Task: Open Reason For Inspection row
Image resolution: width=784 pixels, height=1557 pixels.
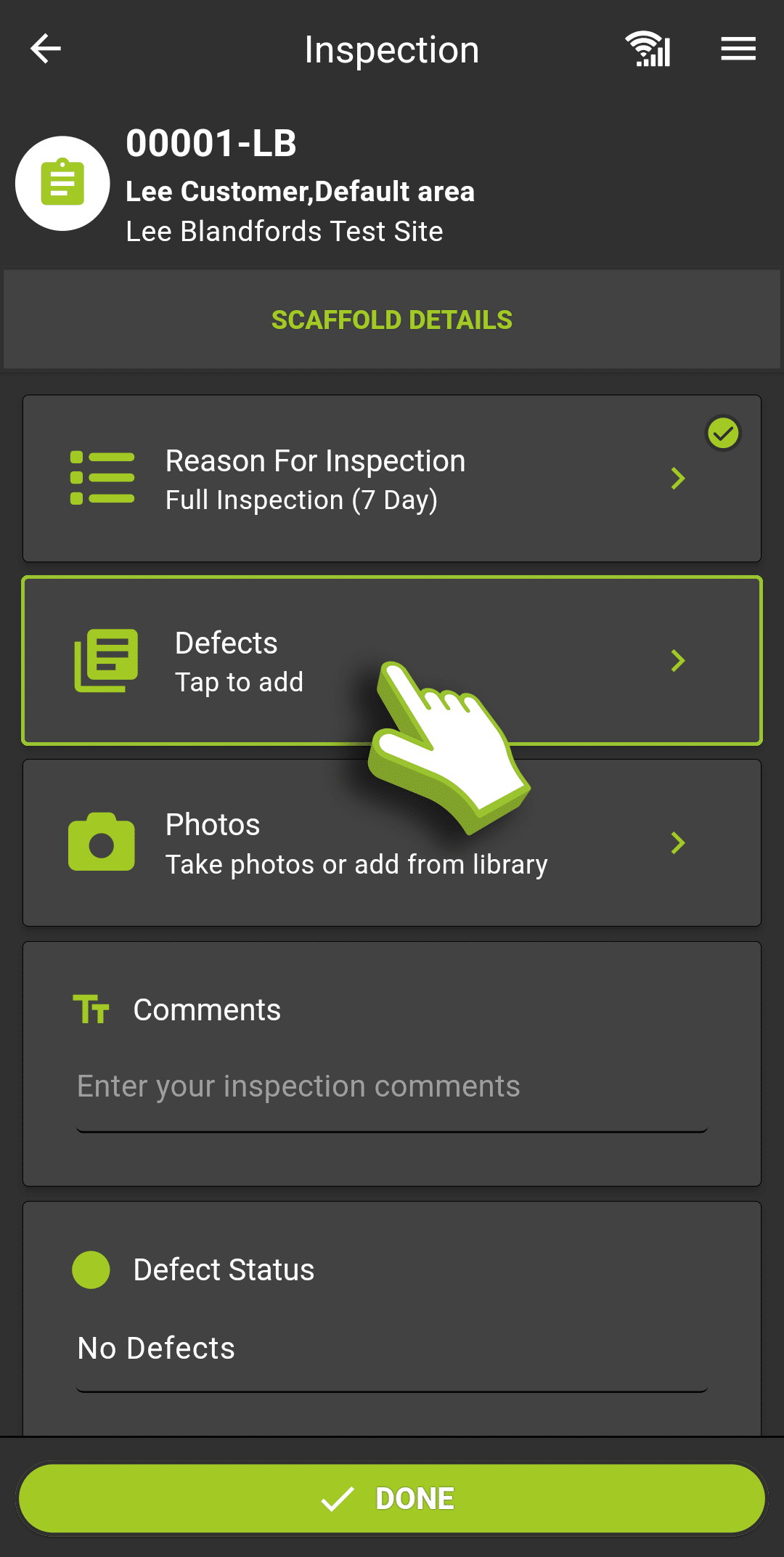Action: click(392, 479)
